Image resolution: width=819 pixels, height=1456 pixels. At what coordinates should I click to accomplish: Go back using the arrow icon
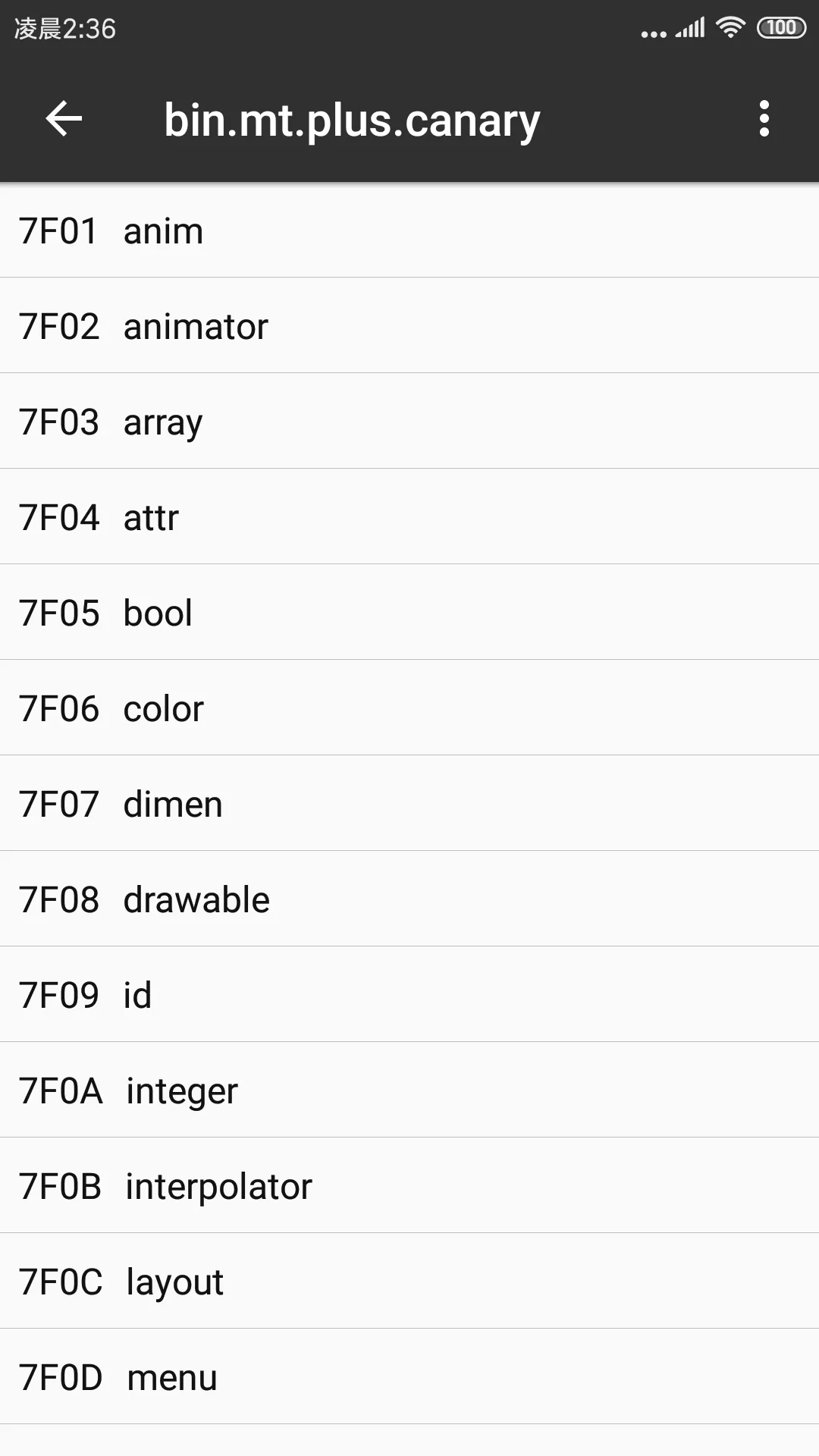(64, 119)
